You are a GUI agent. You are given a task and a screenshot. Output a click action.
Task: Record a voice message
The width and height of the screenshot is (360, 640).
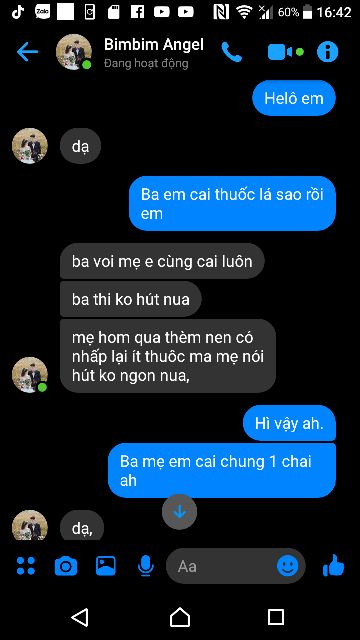[145, 566]
